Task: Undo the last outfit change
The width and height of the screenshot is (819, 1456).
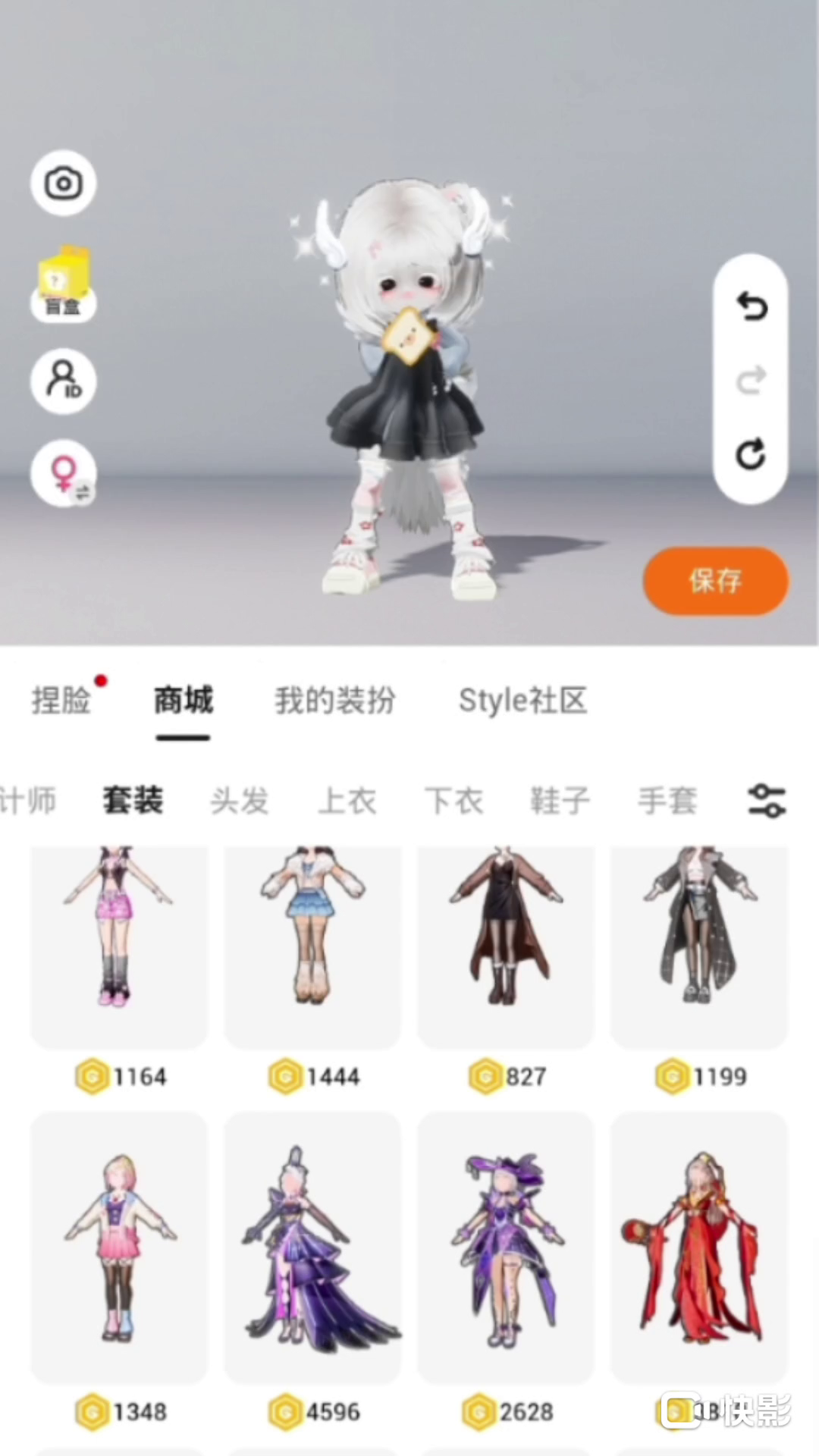Action: click(x=751, y=306)
